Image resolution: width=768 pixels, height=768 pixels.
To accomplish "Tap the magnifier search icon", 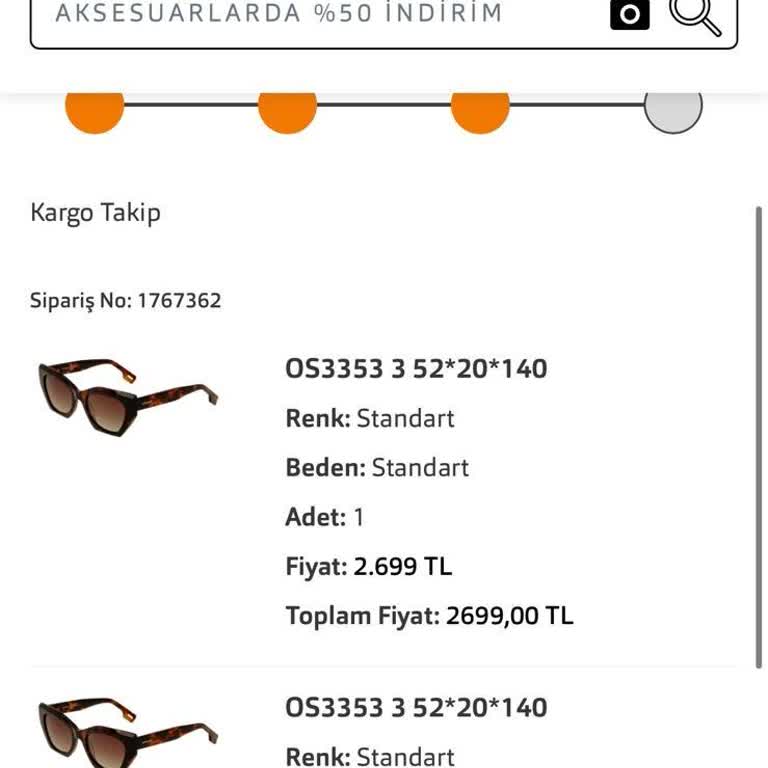I will tap(695, 14).
